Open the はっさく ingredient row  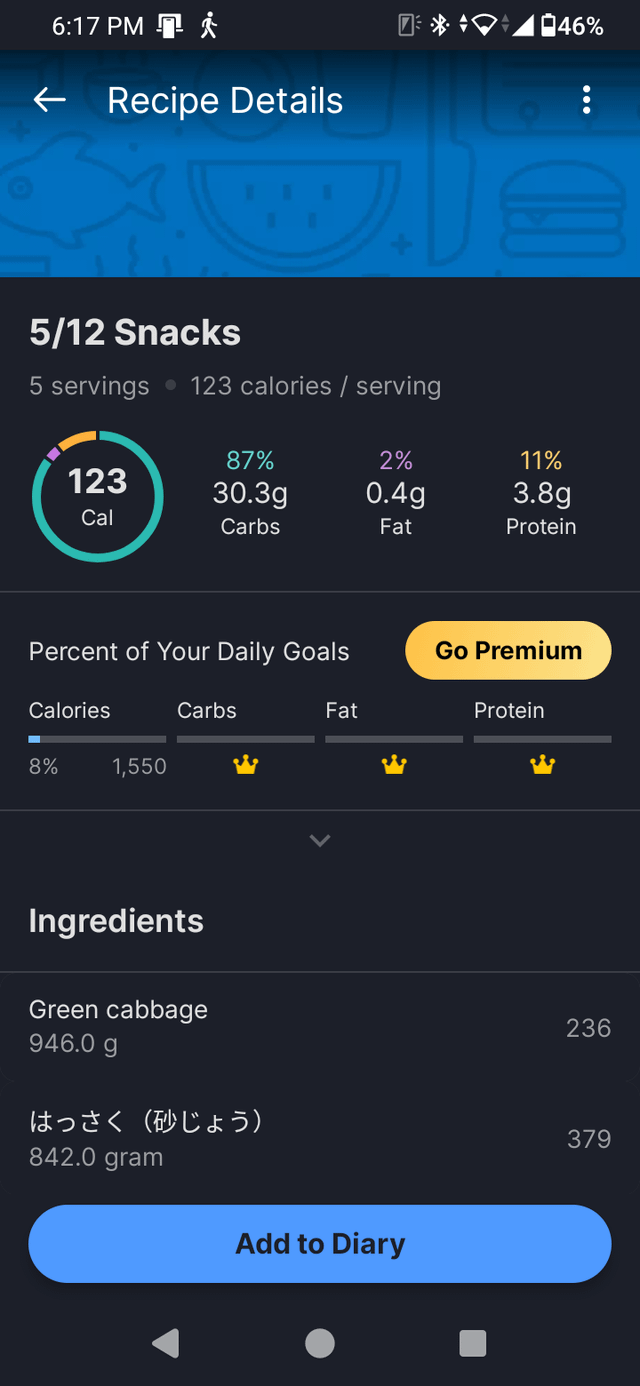(x=320, y=1139)
